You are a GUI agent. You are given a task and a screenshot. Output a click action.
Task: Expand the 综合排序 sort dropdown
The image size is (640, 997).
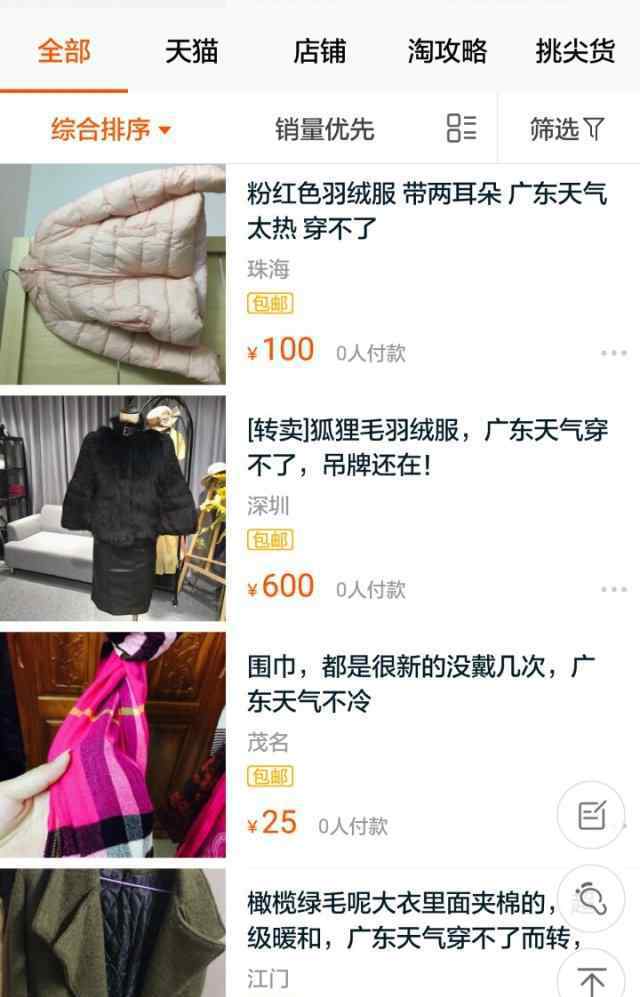pyautogui.click(x=111, y=129)
